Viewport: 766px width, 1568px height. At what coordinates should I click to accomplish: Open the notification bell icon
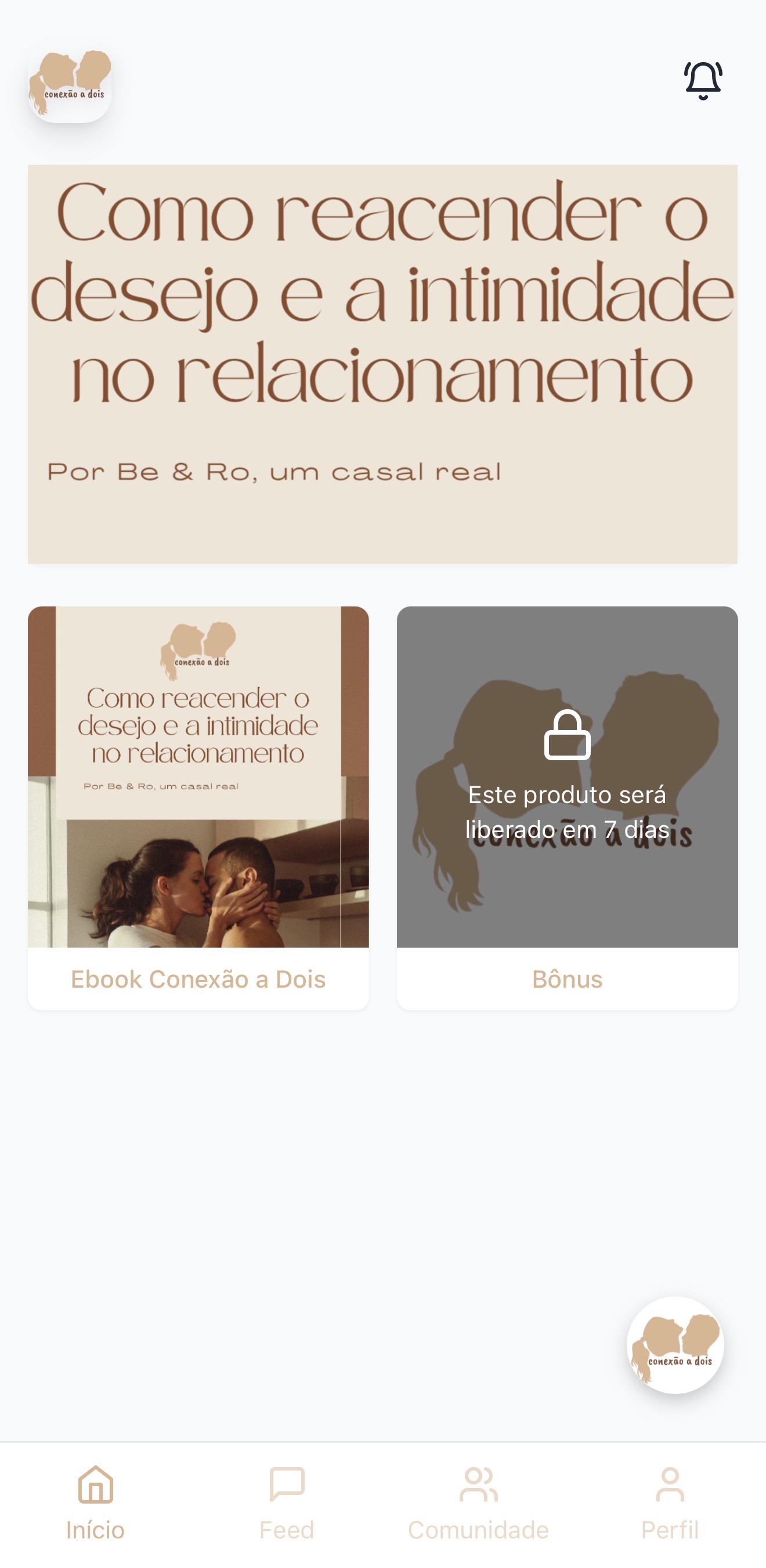[703, 79]
